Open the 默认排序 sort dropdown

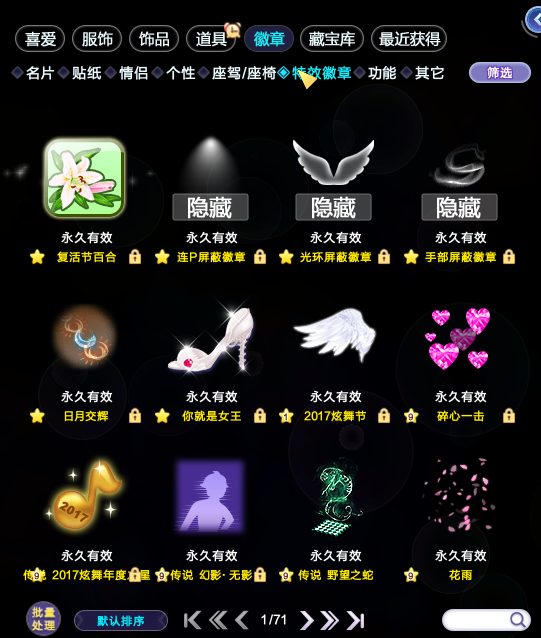coord(121,621)
